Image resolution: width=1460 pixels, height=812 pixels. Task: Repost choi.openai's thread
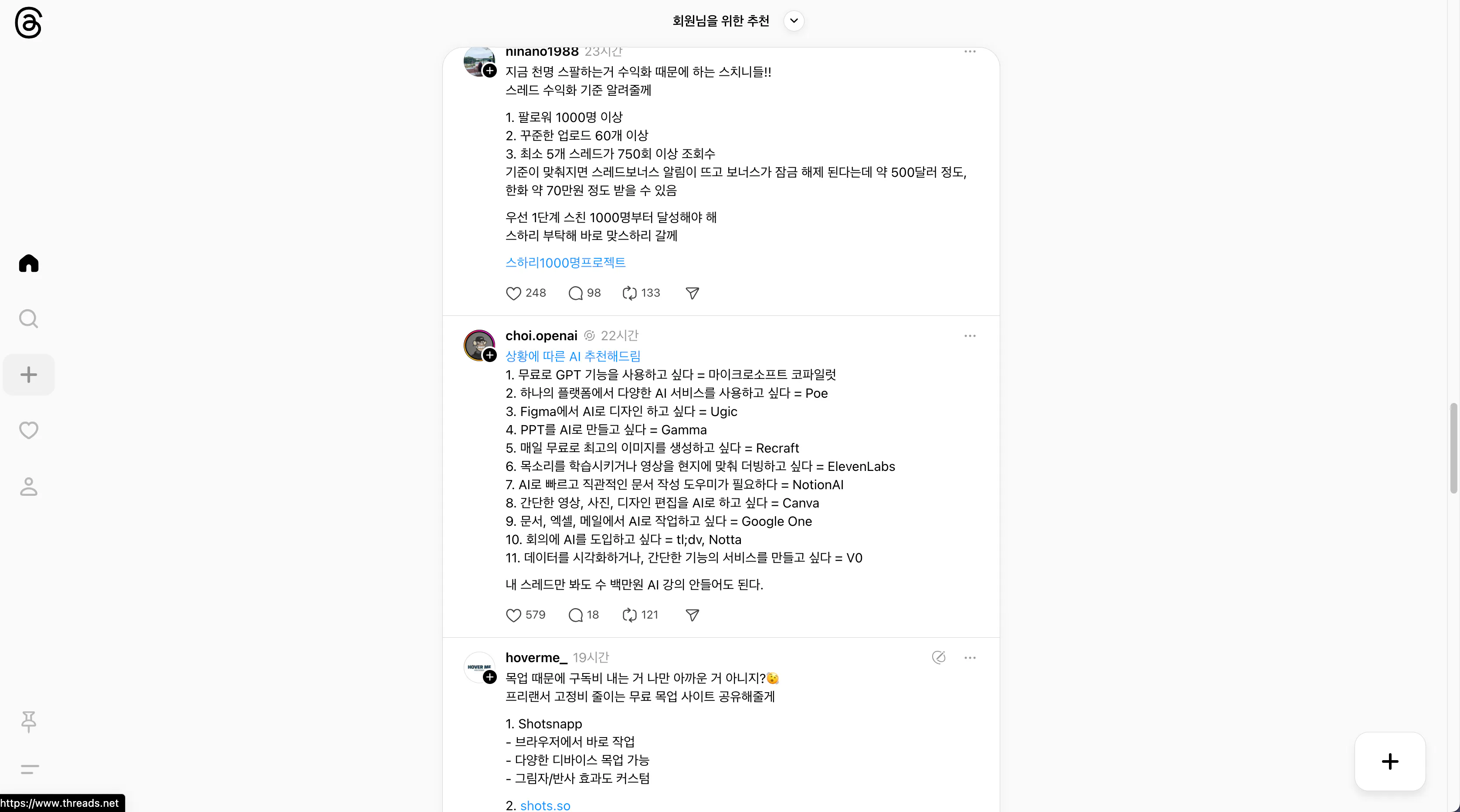click(x=629, y=616)
